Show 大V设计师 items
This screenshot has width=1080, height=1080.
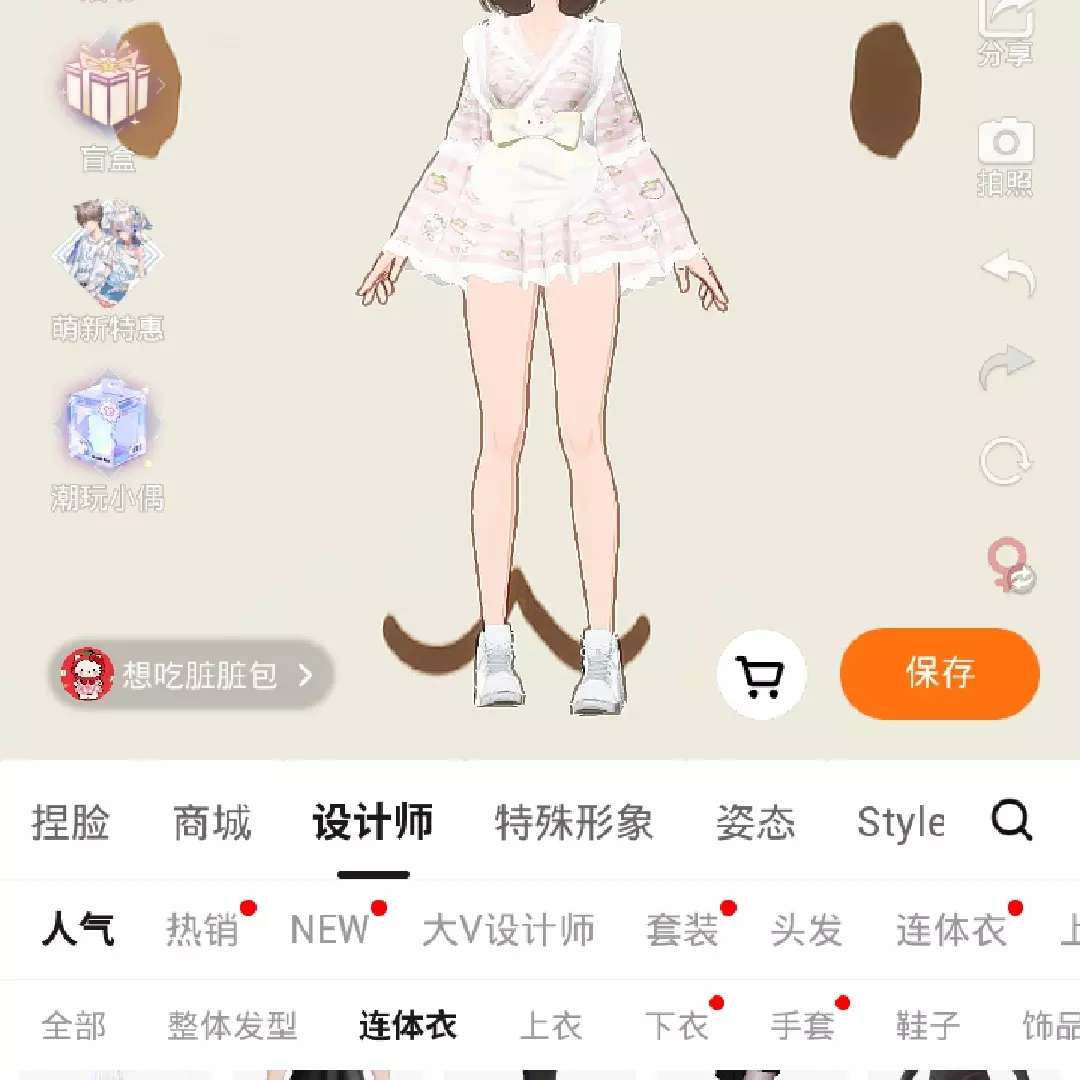coord(508,930)
